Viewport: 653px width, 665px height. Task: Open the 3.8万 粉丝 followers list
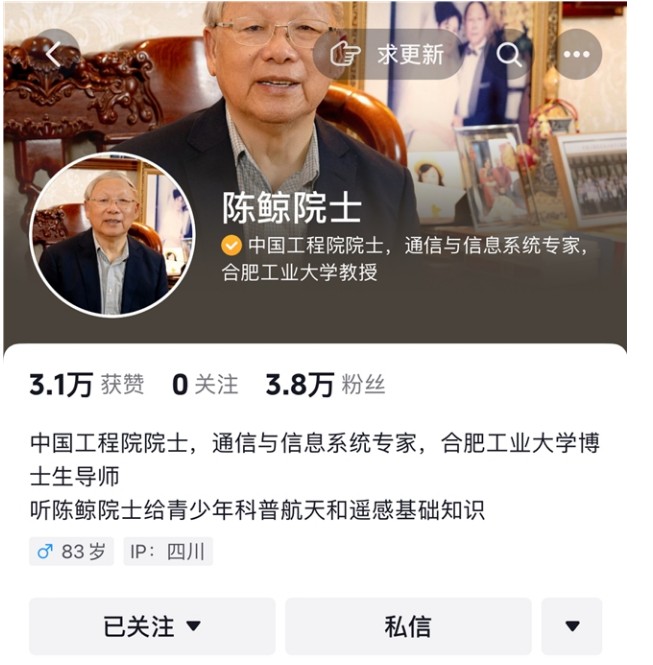click(325, 385)
